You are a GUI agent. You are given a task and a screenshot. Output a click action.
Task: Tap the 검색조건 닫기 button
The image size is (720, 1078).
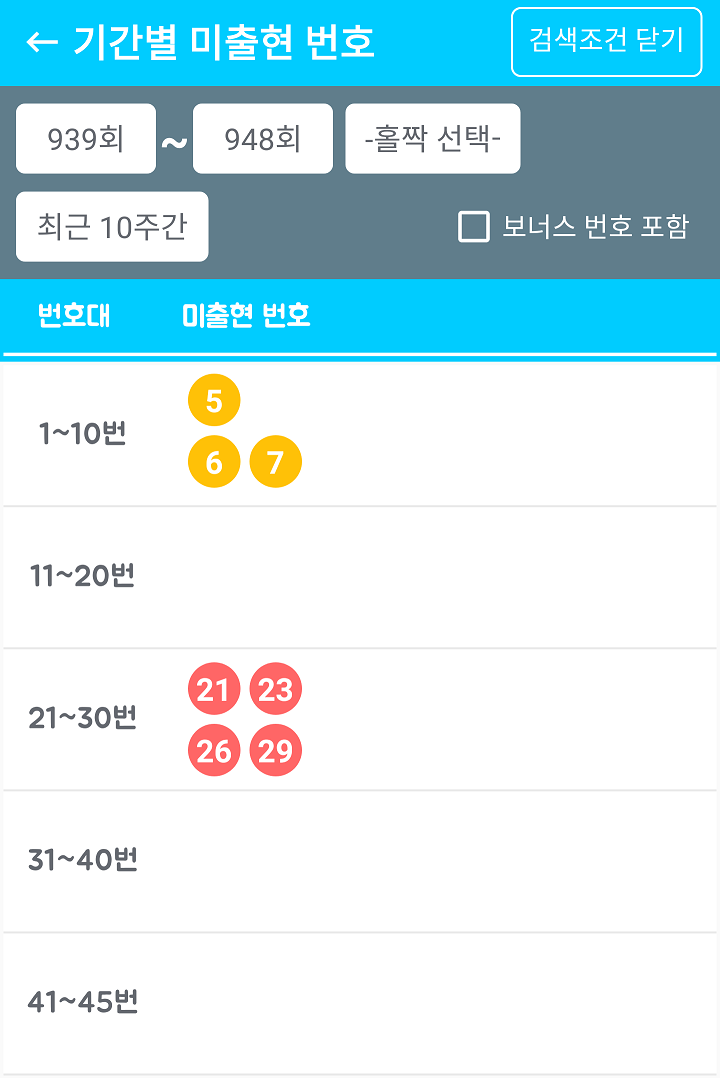606,42
